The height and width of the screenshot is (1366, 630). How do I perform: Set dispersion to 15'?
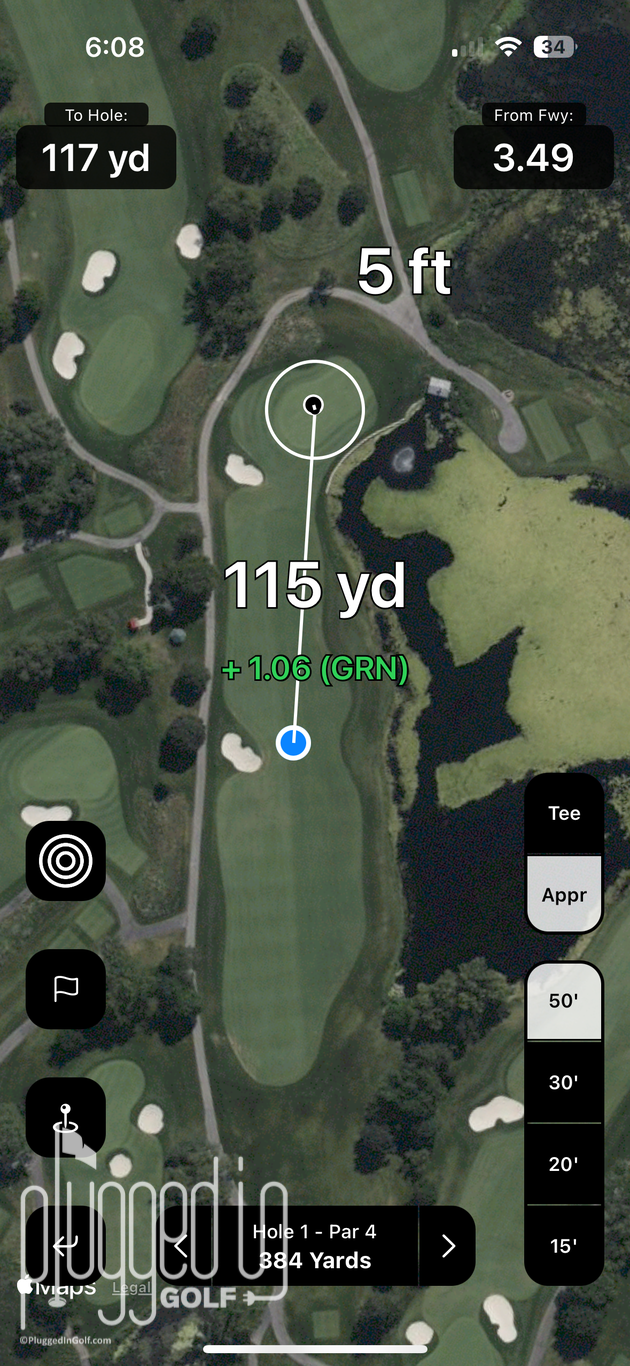pyautogui.click(x=564, y=1246)
